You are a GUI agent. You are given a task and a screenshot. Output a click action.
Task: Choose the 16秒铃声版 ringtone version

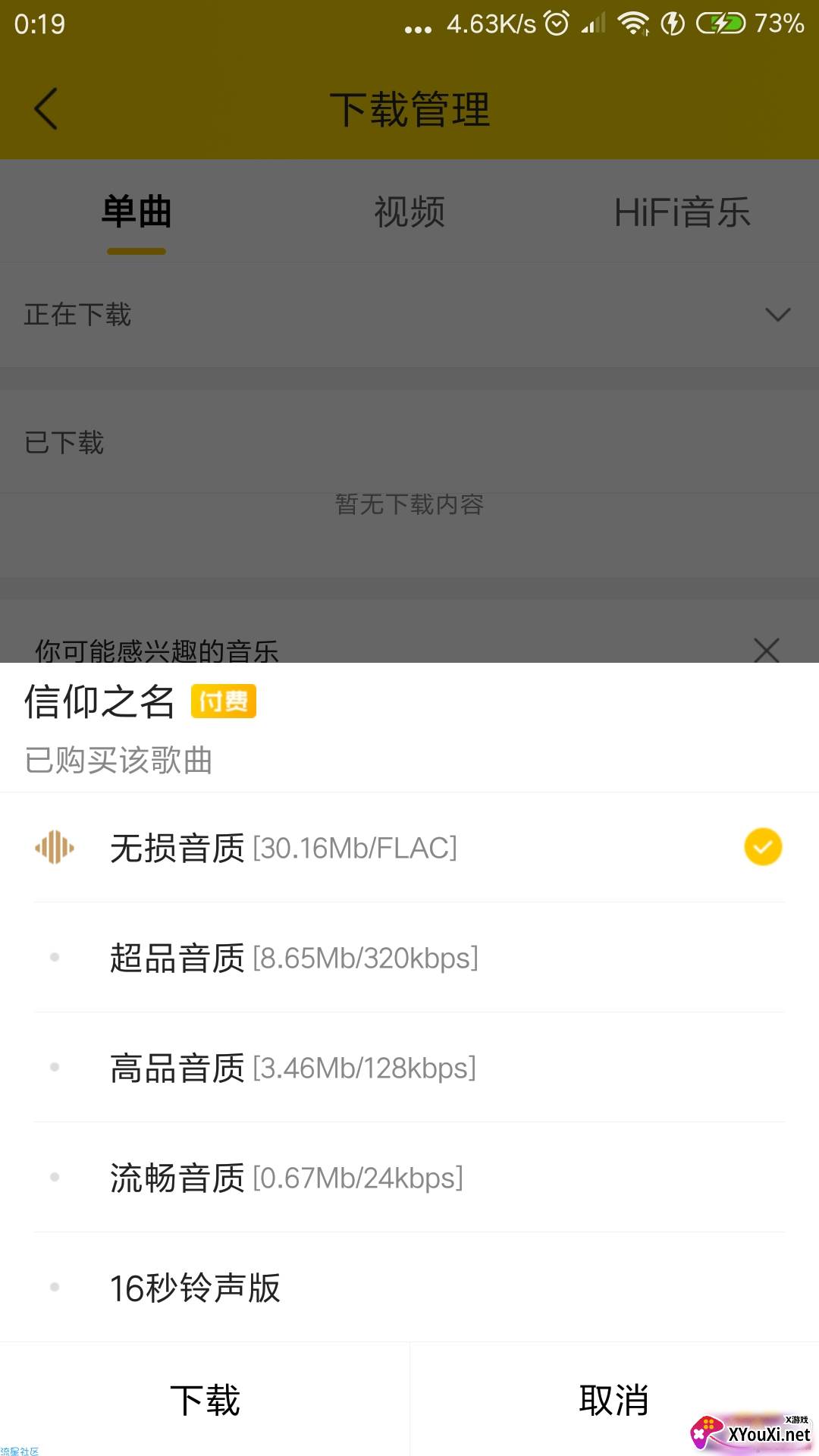(409, 1288)
